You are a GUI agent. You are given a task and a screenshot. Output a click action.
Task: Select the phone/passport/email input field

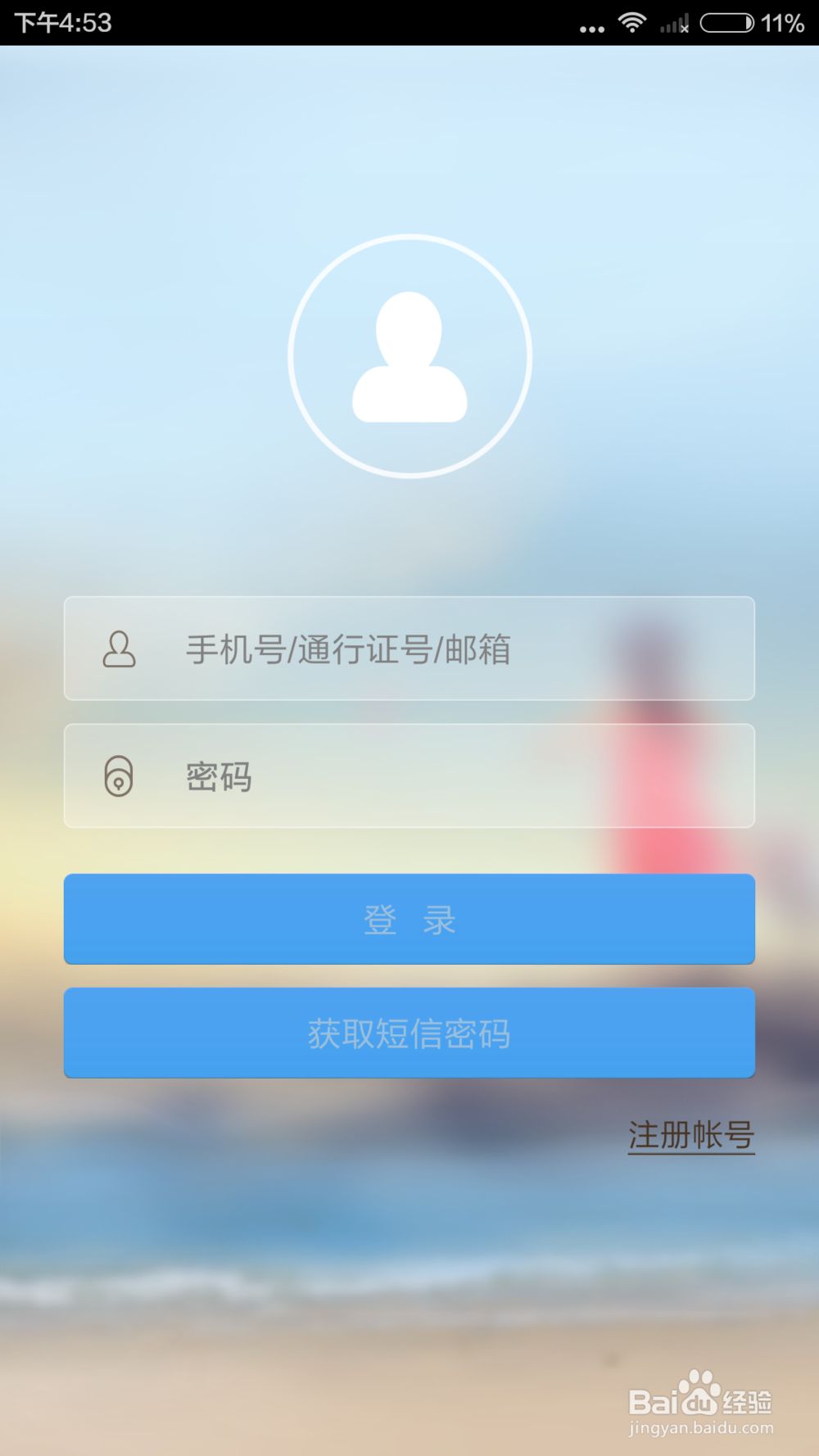pyautogui.click(x=409, y=649)
